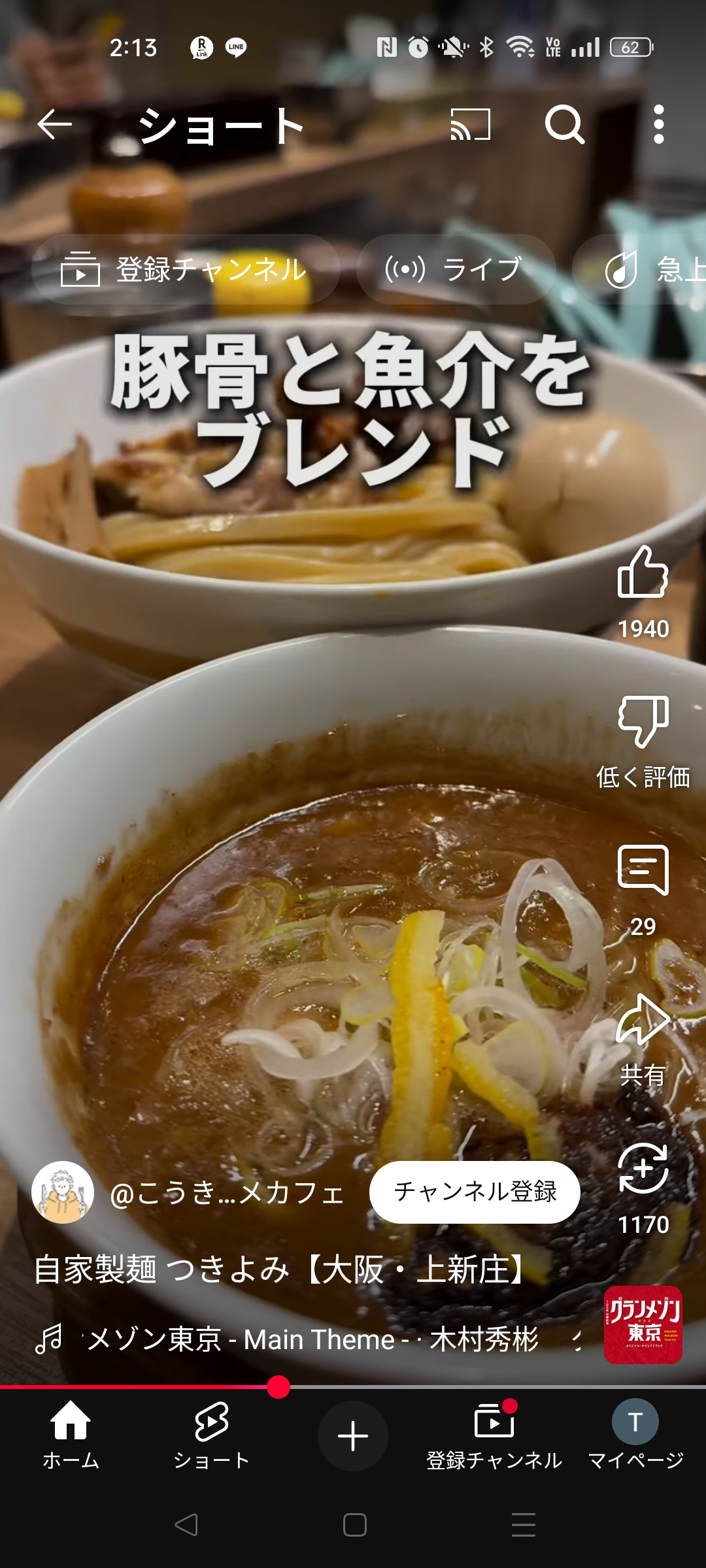Open the @こうき channel avatar
Screen dimensions: 706x1568
pyautogui.click(x=63, y=1192)
